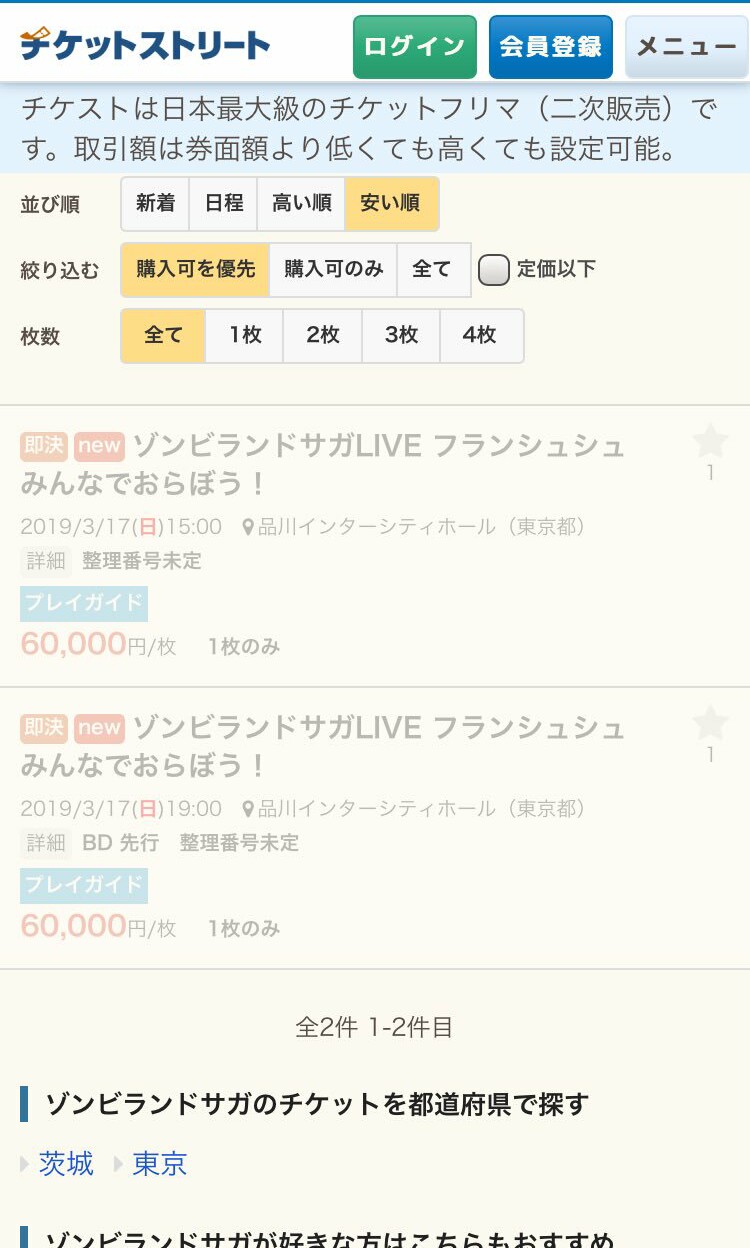Tap the ログイン button
The image size is (750, 1248).
[414, 47]
